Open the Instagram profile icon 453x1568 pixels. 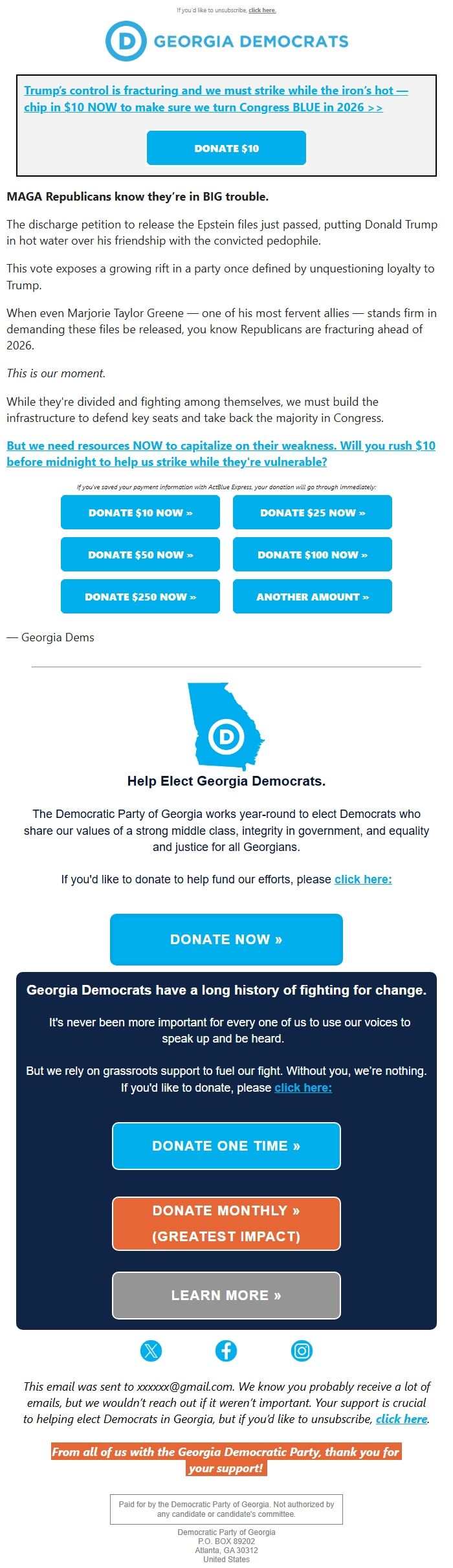point(302,1351)
